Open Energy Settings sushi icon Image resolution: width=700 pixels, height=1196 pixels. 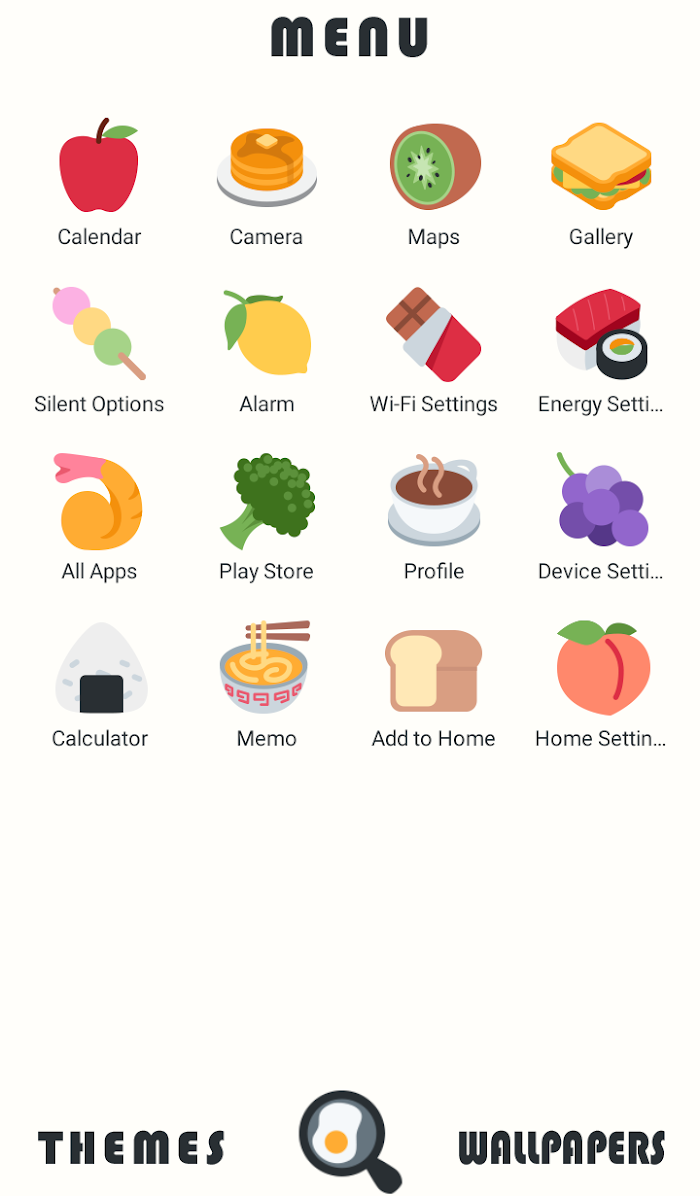point(601,333)
